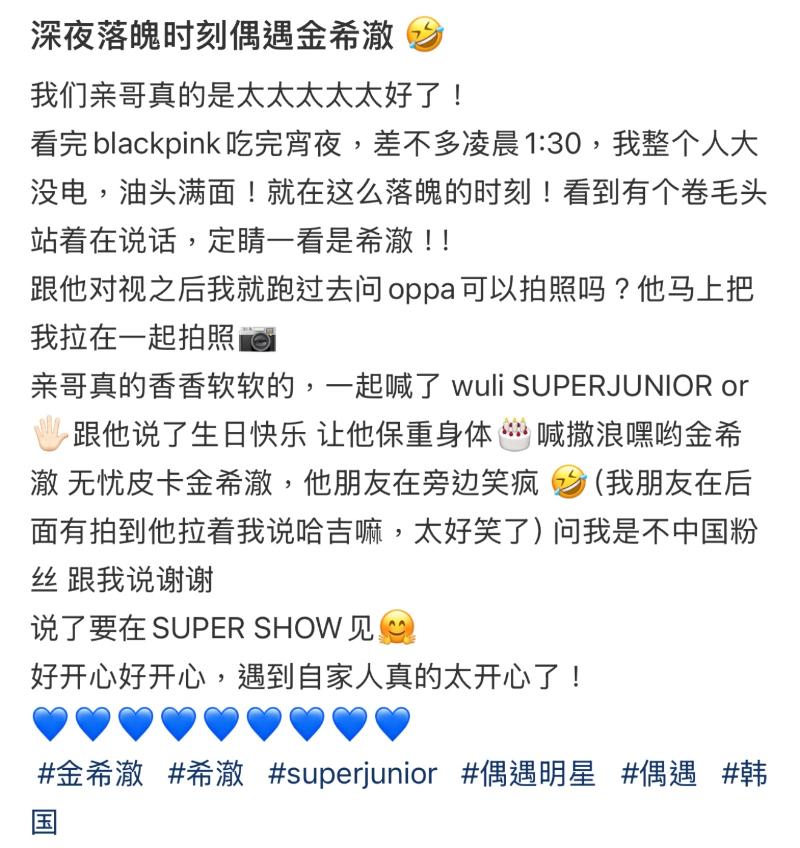
Task: Tap the #希澈 topic tag
Action: click(x=206, y=773)
